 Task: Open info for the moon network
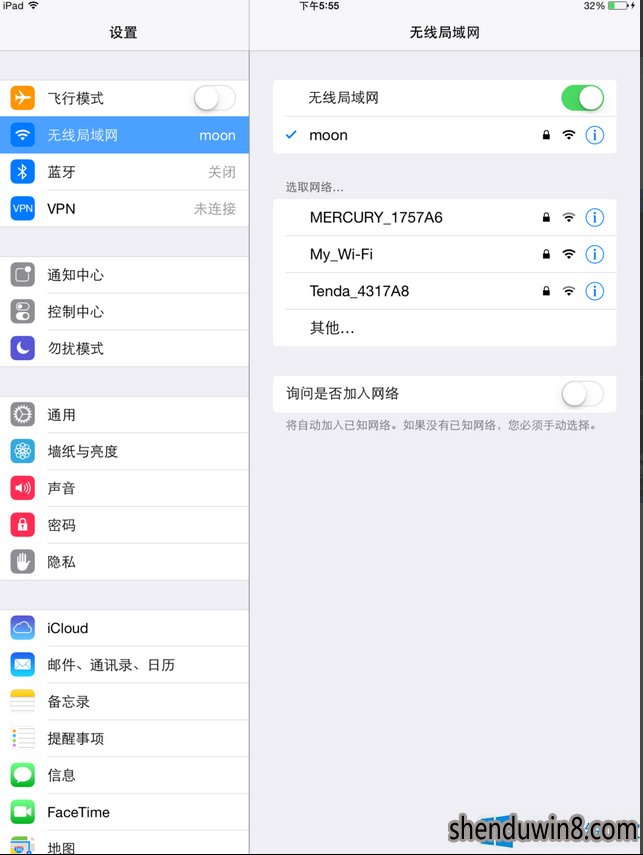[x=595, y=135]
